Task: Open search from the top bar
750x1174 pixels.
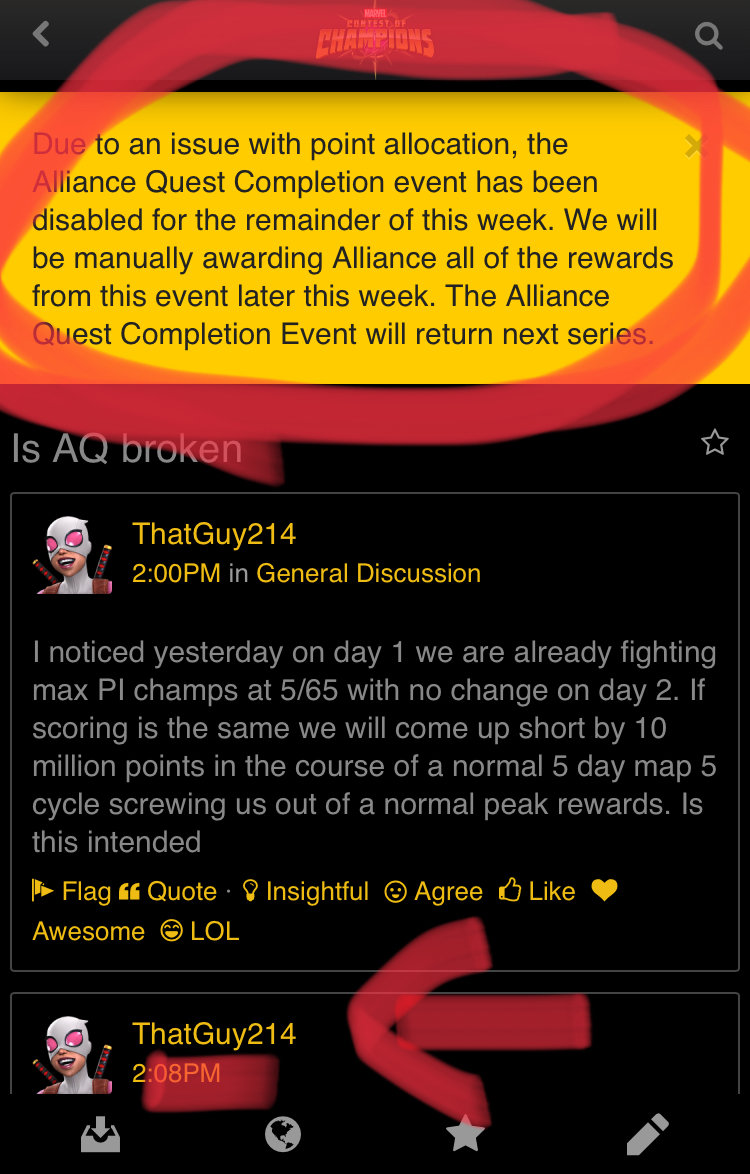Action: [708, 37]
